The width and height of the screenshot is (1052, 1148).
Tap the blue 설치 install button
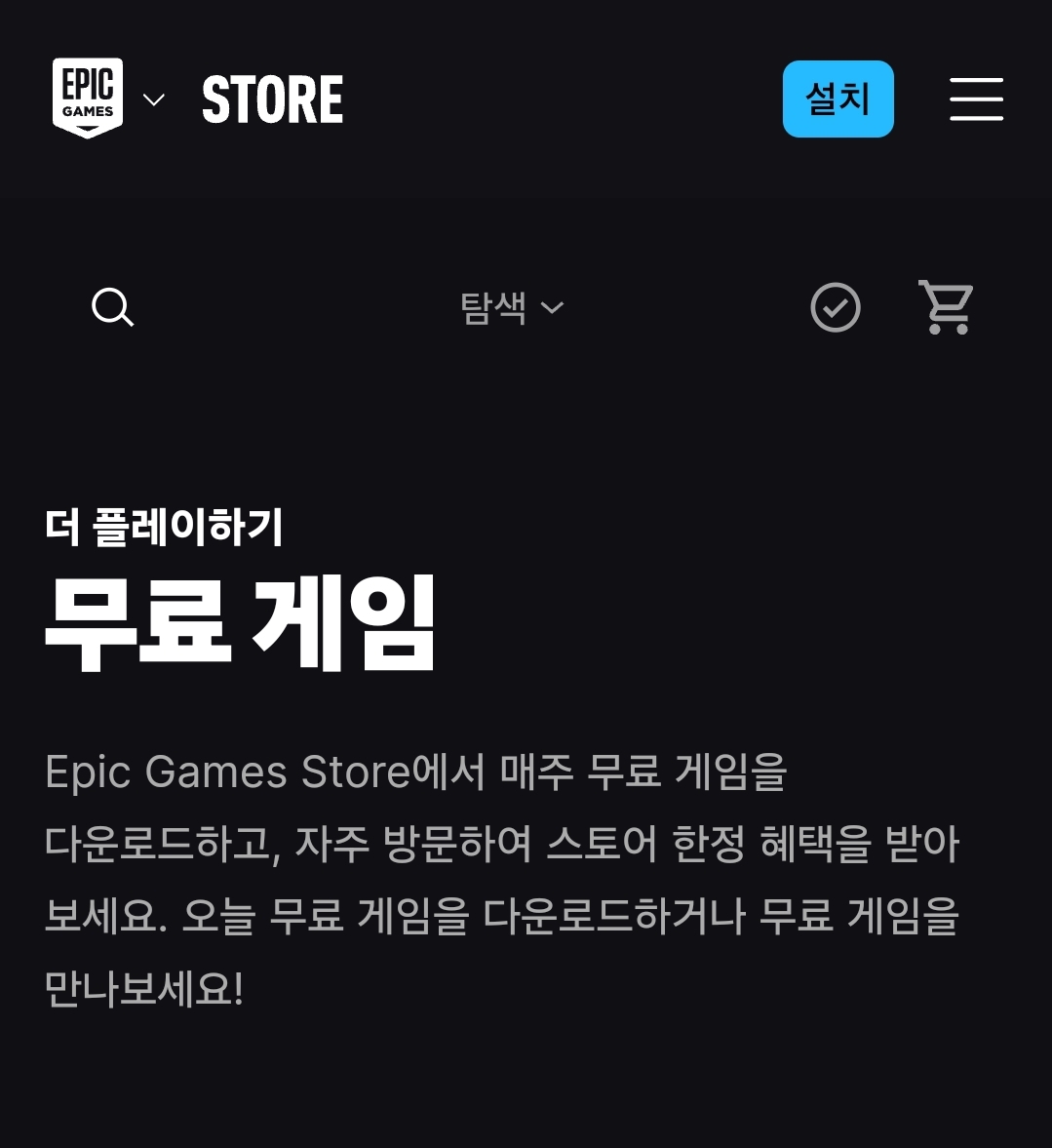(x=838, y=99)
